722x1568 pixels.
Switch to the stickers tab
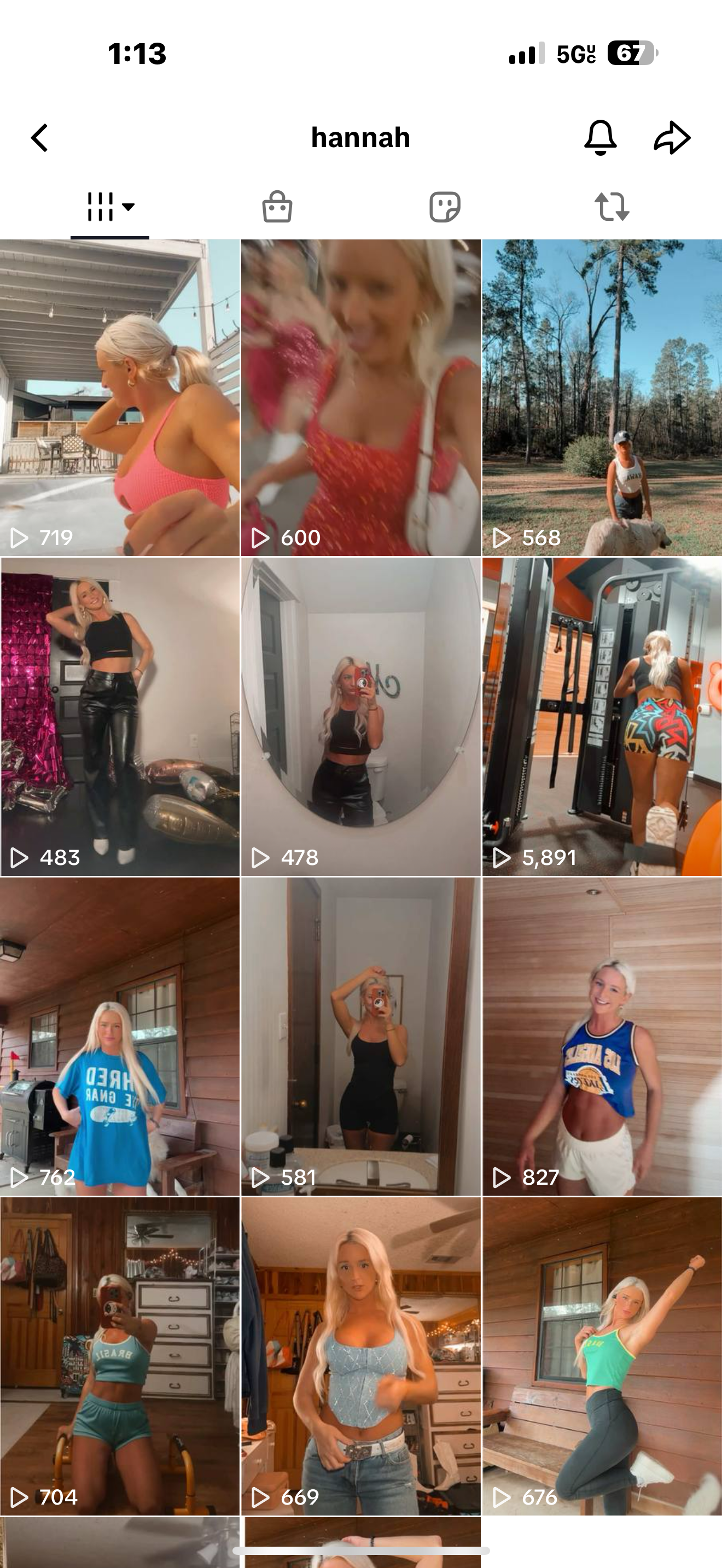click(444, 207)
